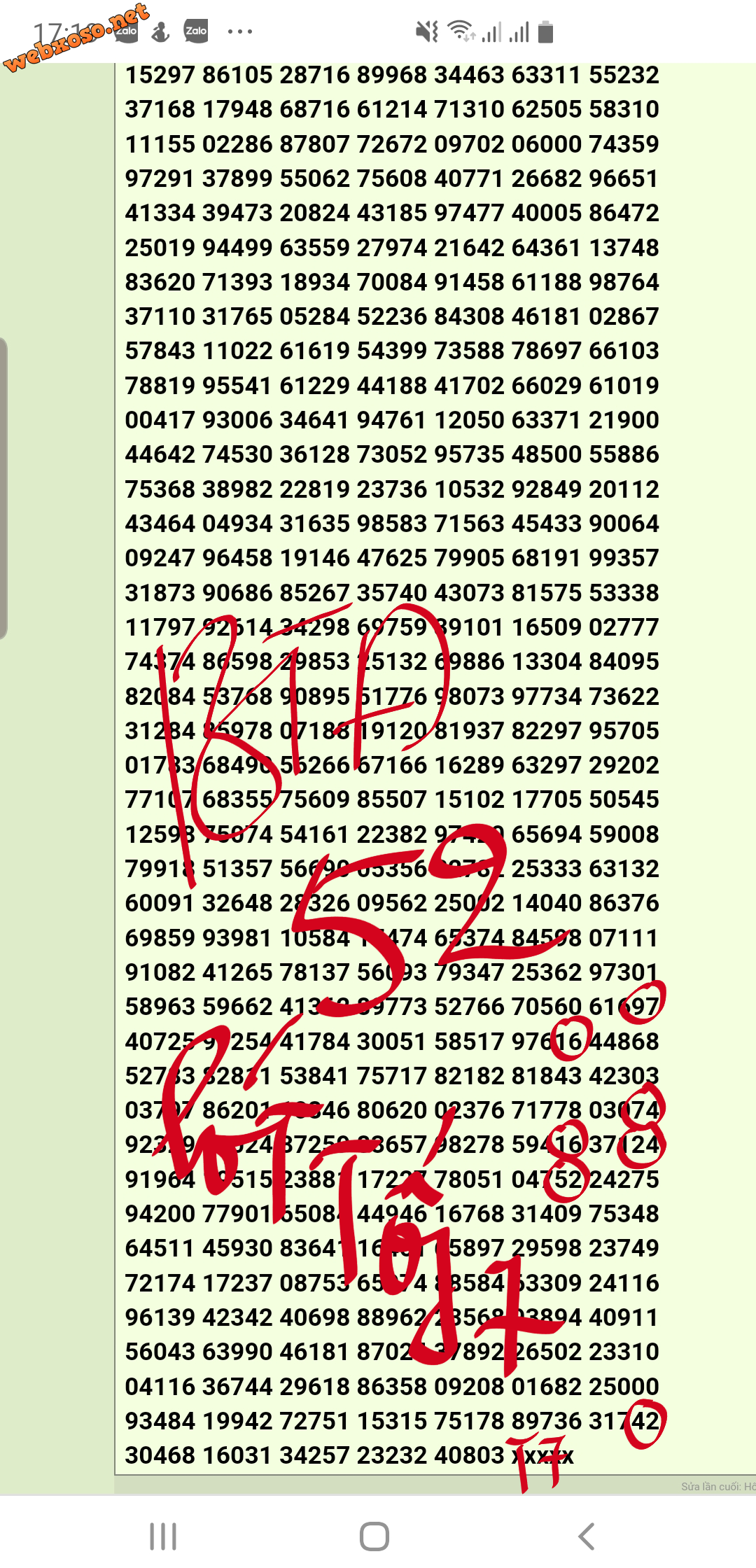Viewport: 756px width, 1568px height.
Task: Open the recent apps view
Action: [x=163, y=1536]
